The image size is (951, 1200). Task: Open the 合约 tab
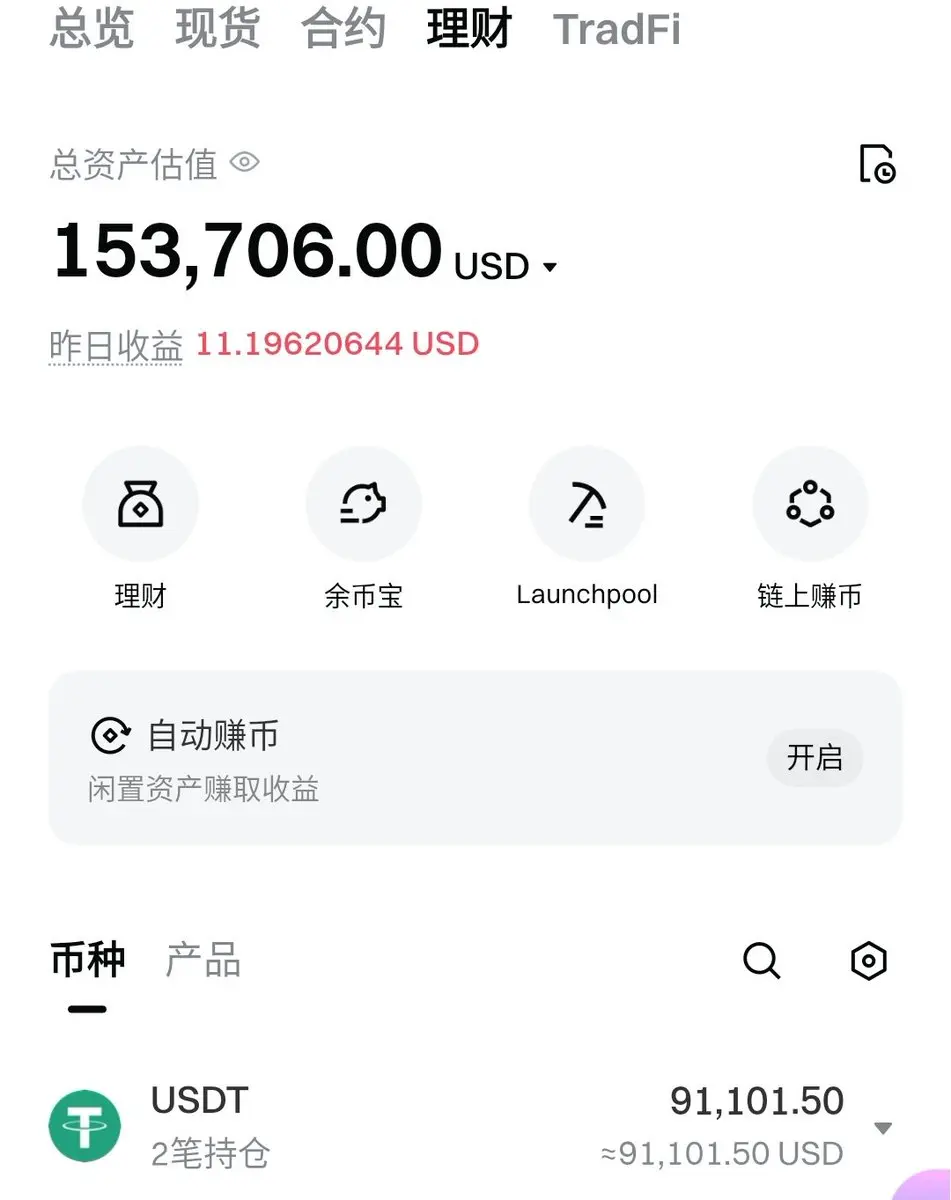click(343, 28)
